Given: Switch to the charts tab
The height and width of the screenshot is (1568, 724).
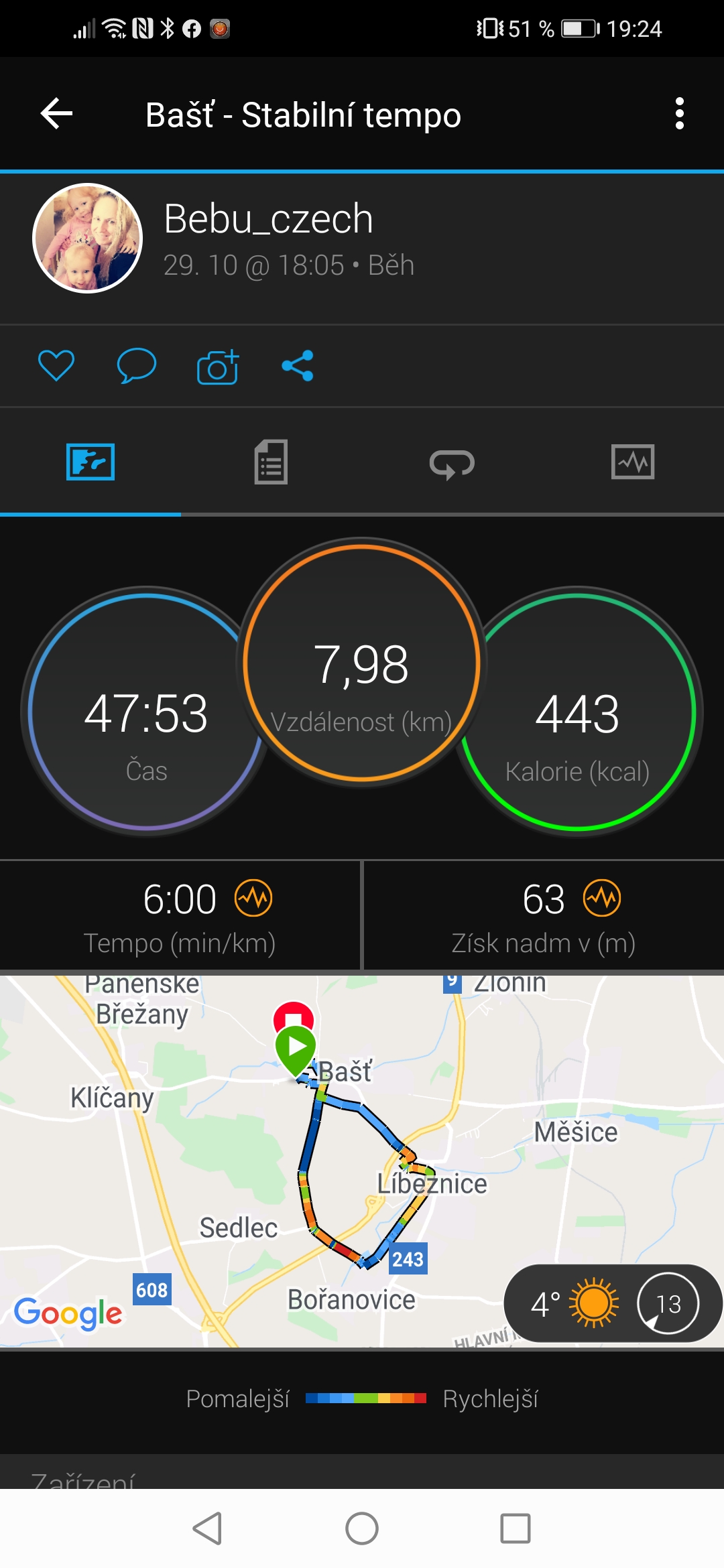Looking at the screenshot, I should [633, 462].
